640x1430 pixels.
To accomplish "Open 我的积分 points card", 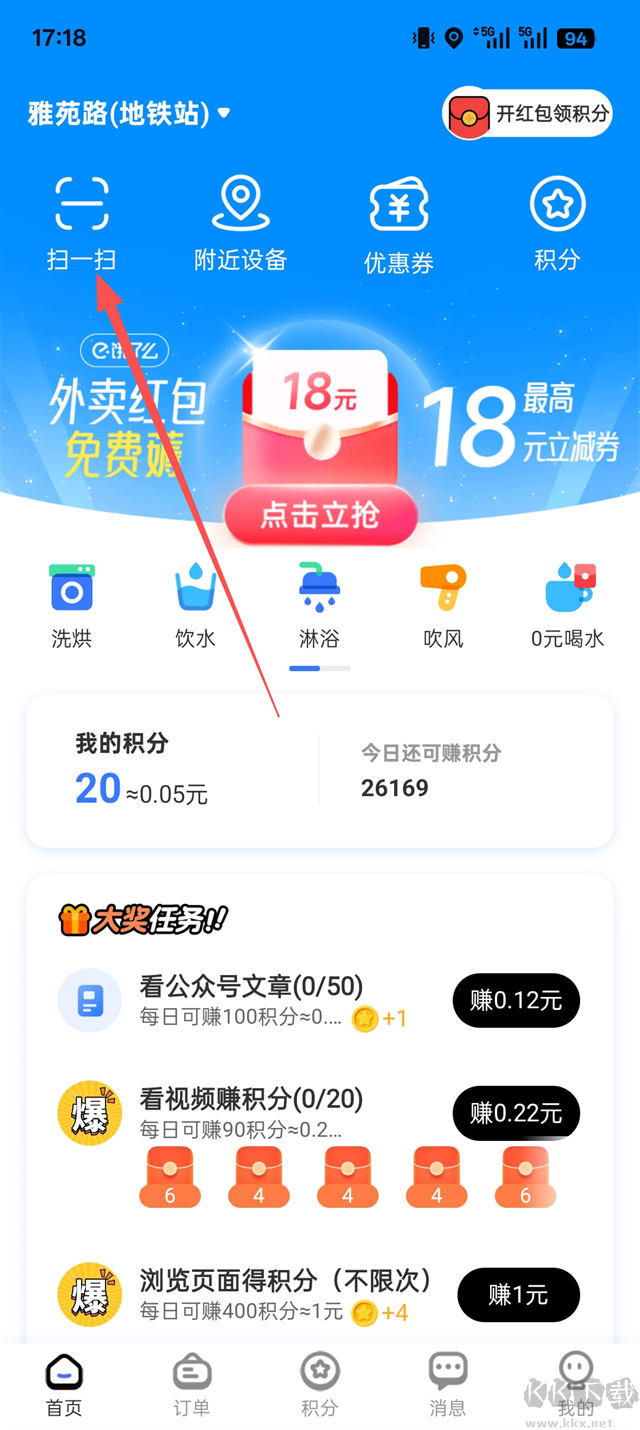I will point(170,772).
